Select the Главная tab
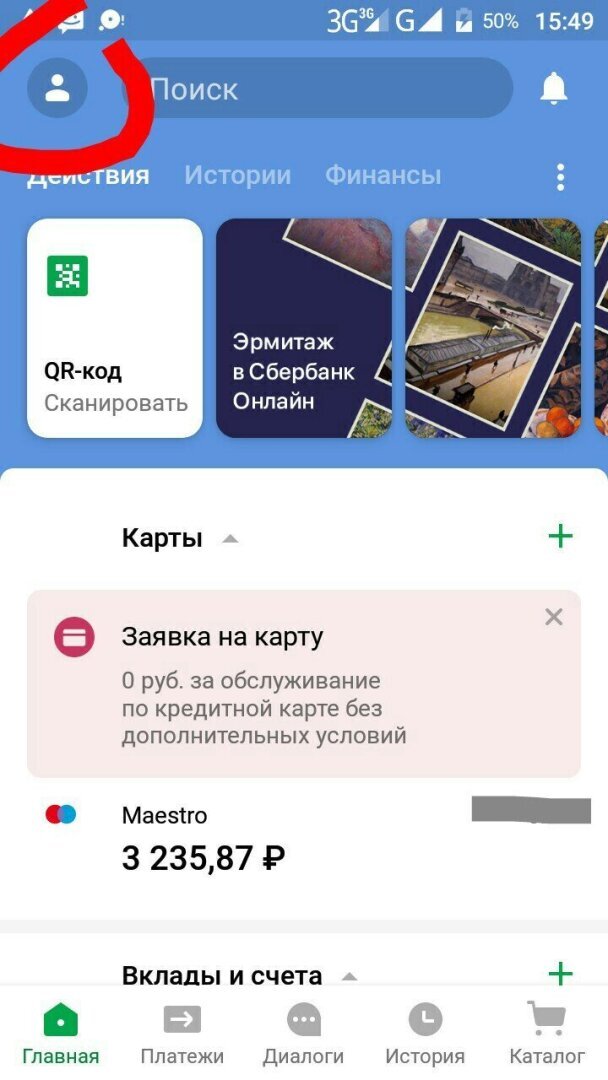This screenshot has width=608, height=1080. pos(61,1034)
